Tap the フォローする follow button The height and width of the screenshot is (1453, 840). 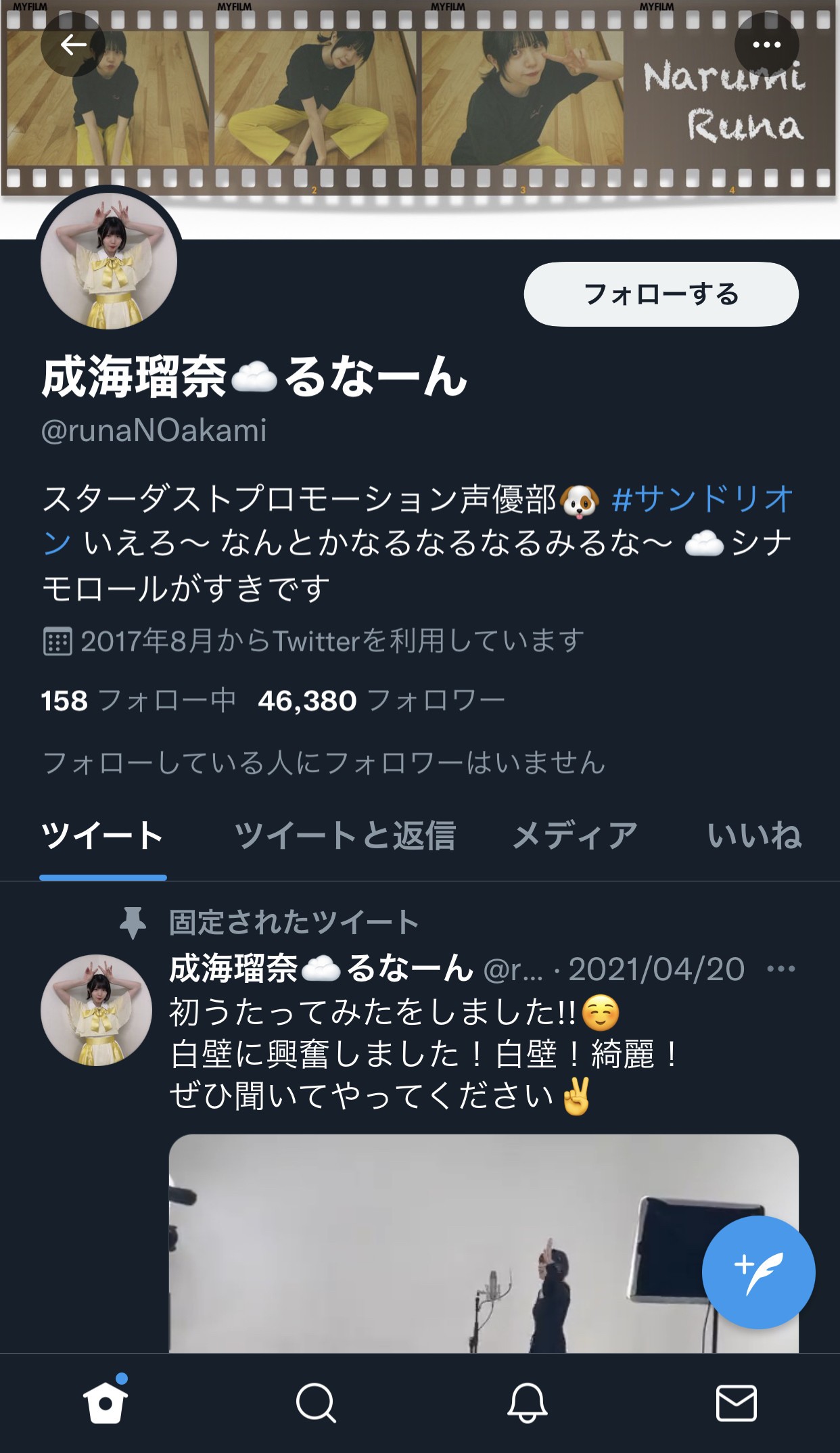(661, 294)
